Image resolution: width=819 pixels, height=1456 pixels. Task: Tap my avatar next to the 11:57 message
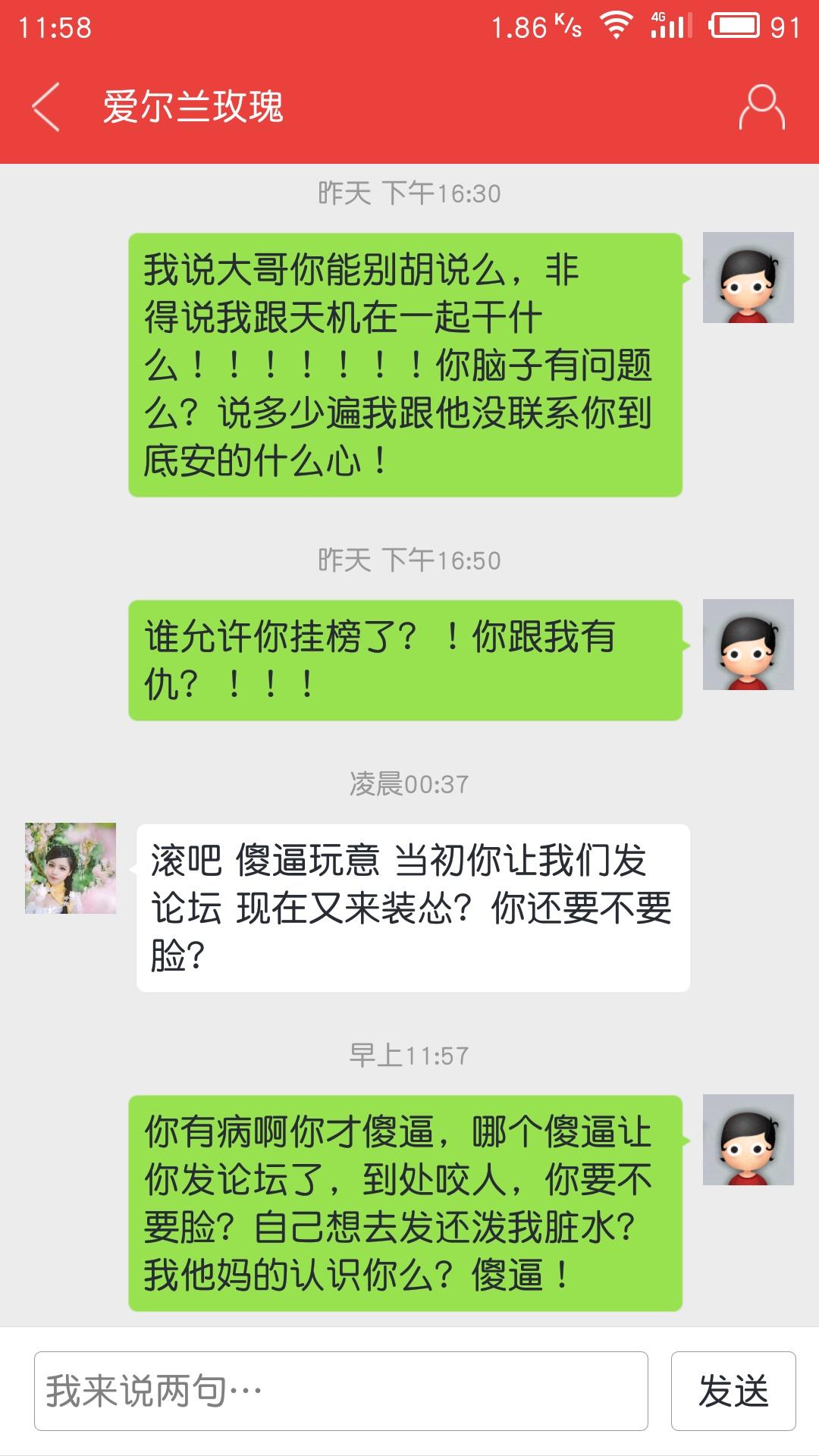pos(748,1140)
